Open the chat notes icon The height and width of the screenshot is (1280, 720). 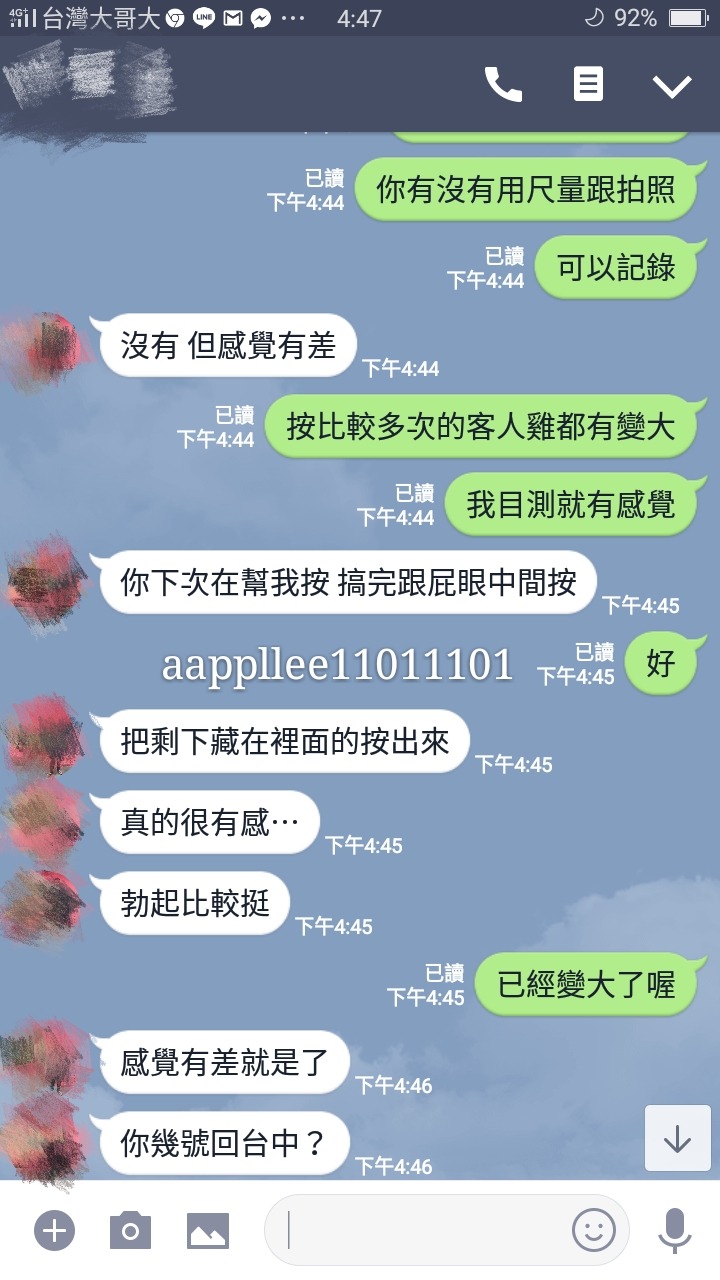click(x=588, y=85)
